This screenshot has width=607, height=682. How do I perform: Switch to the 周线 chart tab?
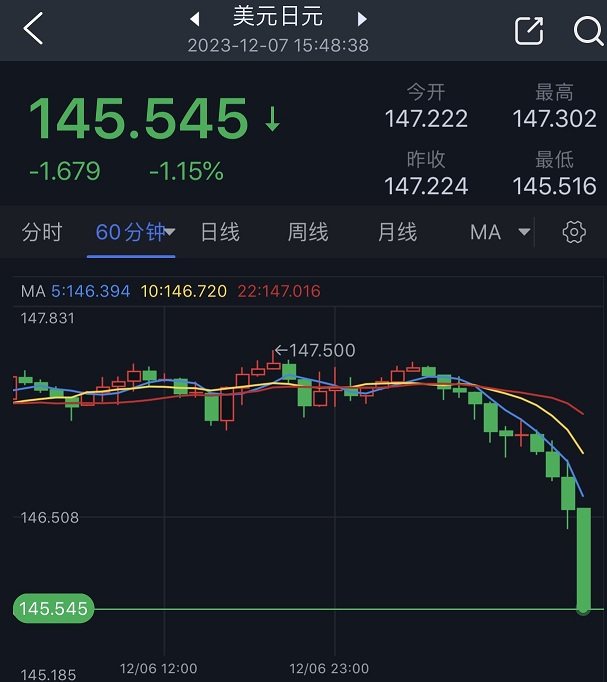pos(308,232)
